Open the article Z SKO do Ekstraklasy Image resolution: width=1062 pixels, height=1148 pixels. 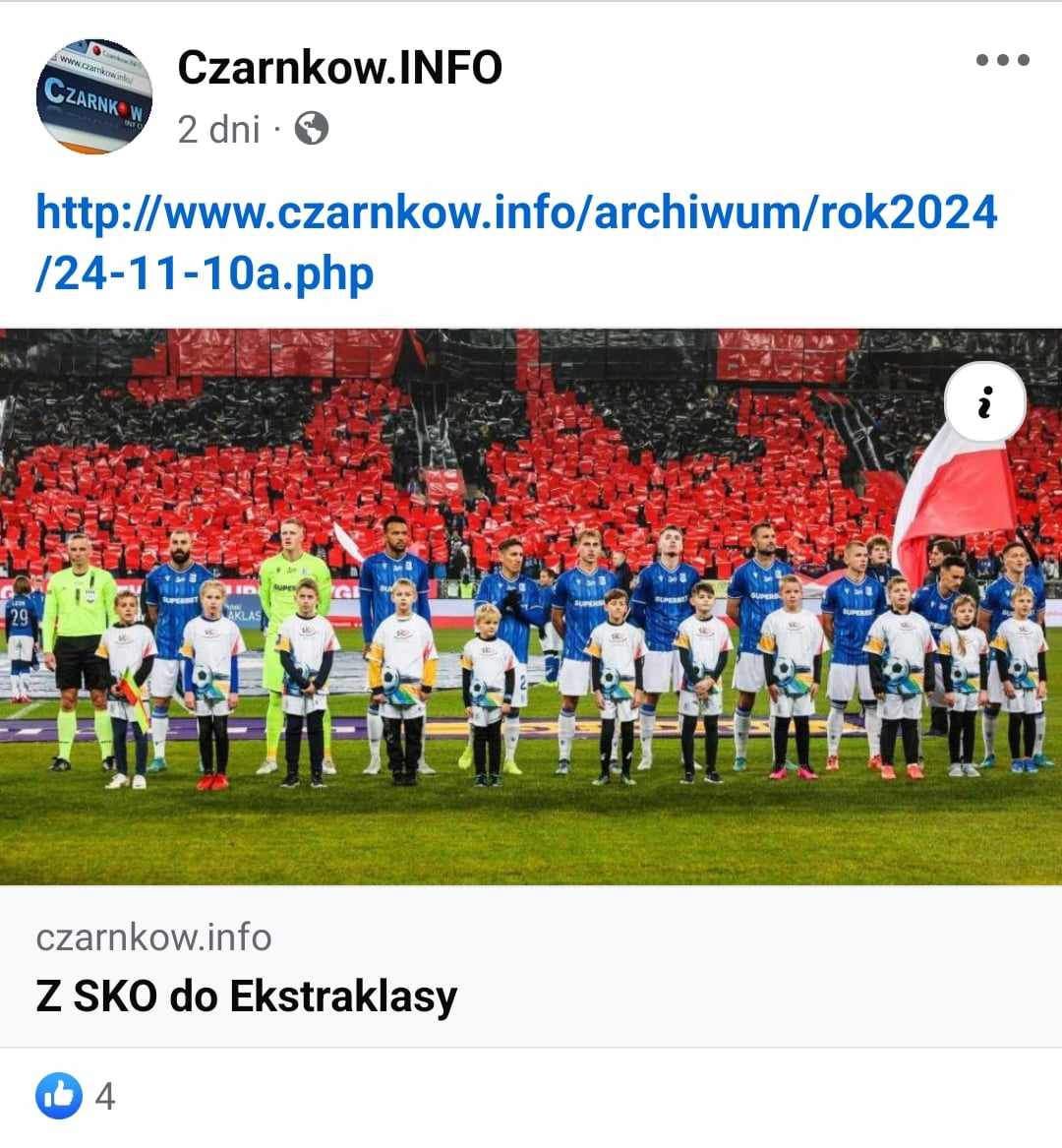point(246,996)
